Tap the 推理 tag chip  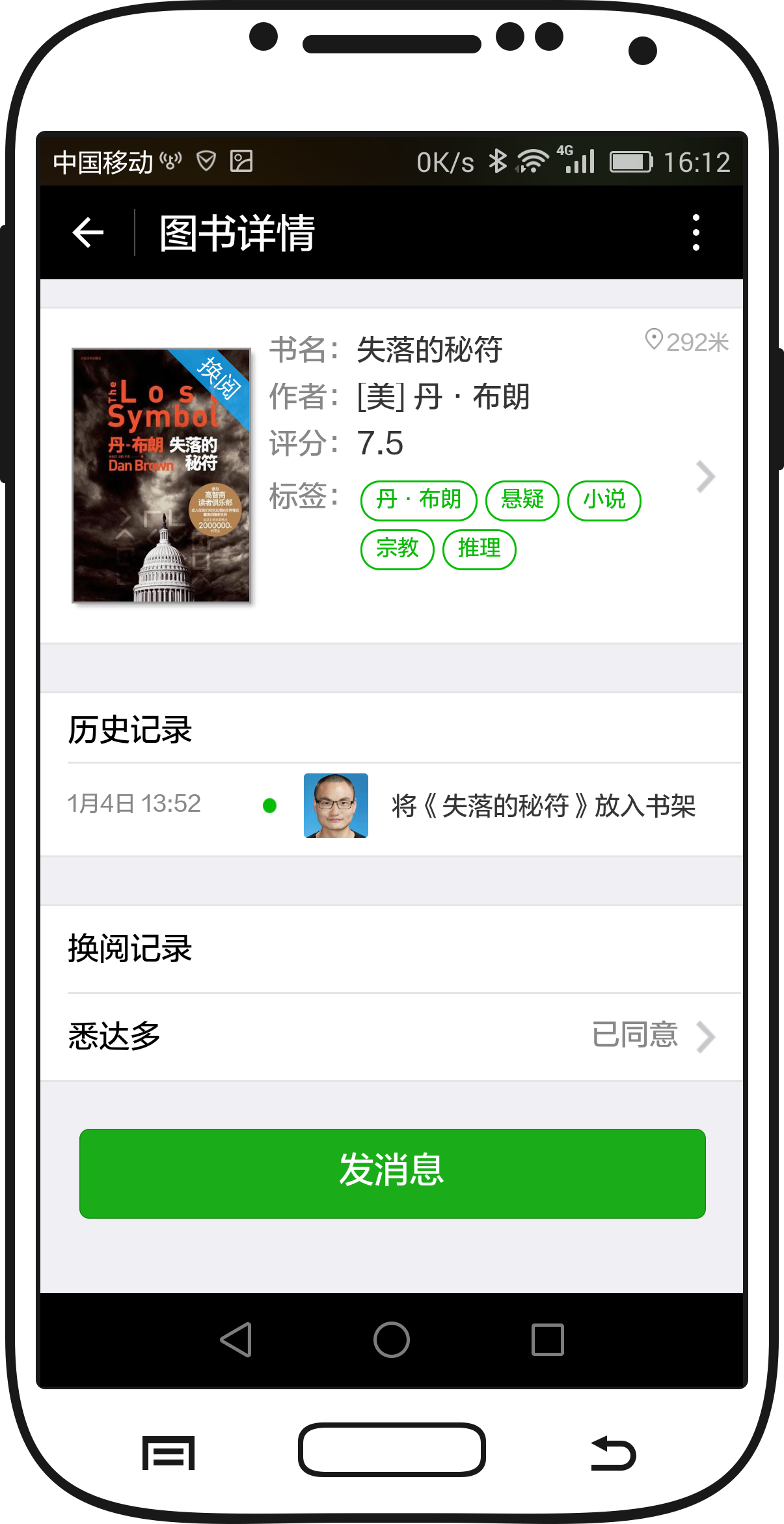coord(479,549)
